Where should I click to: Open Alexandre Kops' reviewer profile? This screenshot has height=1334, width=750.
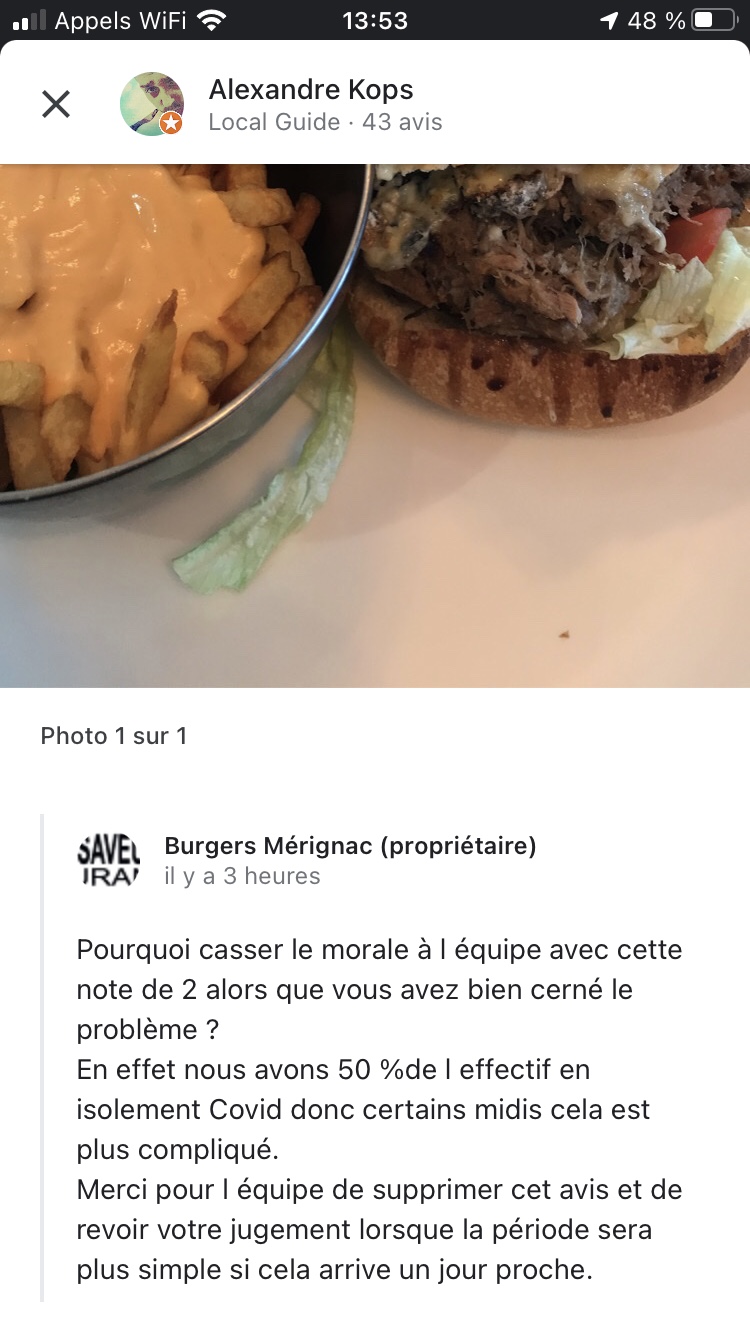tap(310, 90)
